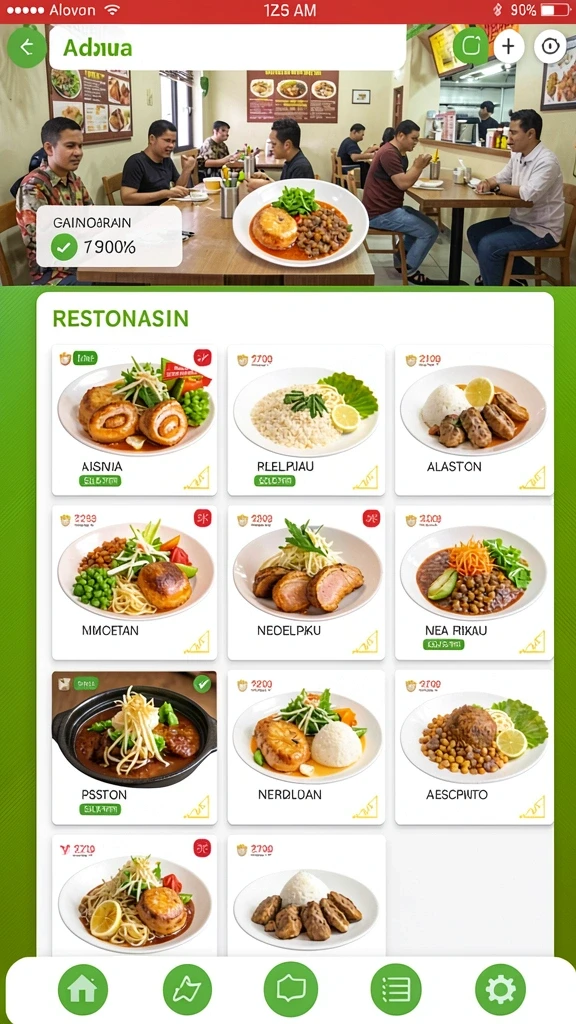This screenshot has width=576, height=1024.
Task: Open the NERDLOAN dish card
Action: point(306,747)
